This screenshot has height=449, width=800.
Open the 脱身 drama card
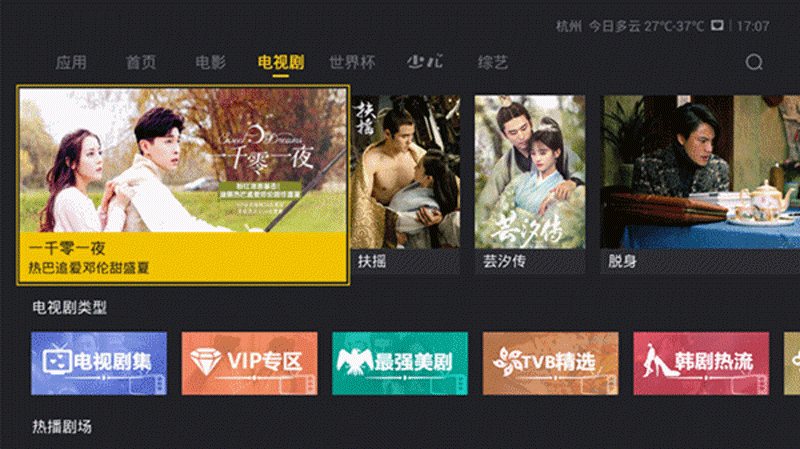tap(700, 184)
